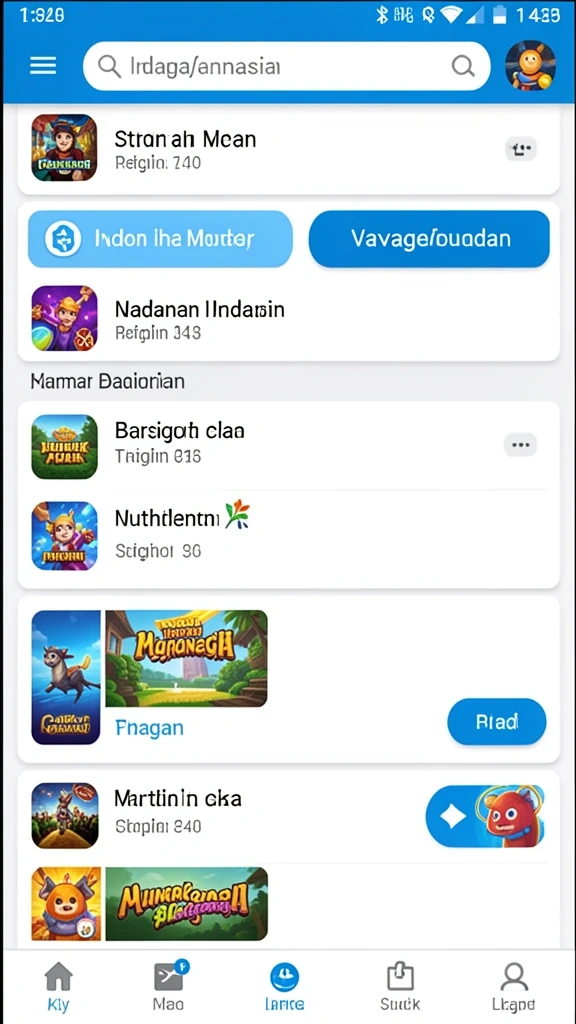Open the three-dot menu for Barsigoth claa
This screenshot has width=576, height=1024.
click(520, 445)
